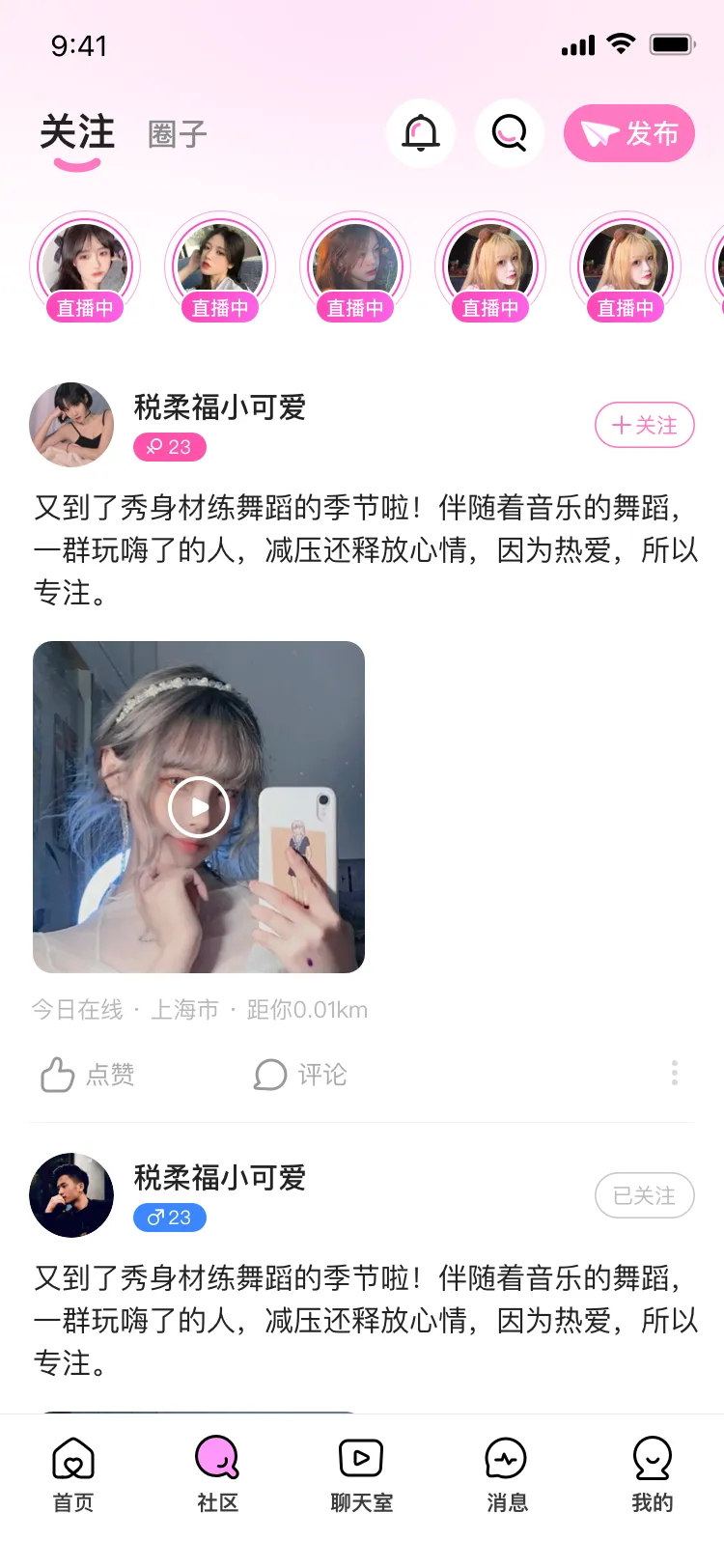
Task: Follow 税柔福小可爱 with the 关注 button
Action: click(644, 425)
